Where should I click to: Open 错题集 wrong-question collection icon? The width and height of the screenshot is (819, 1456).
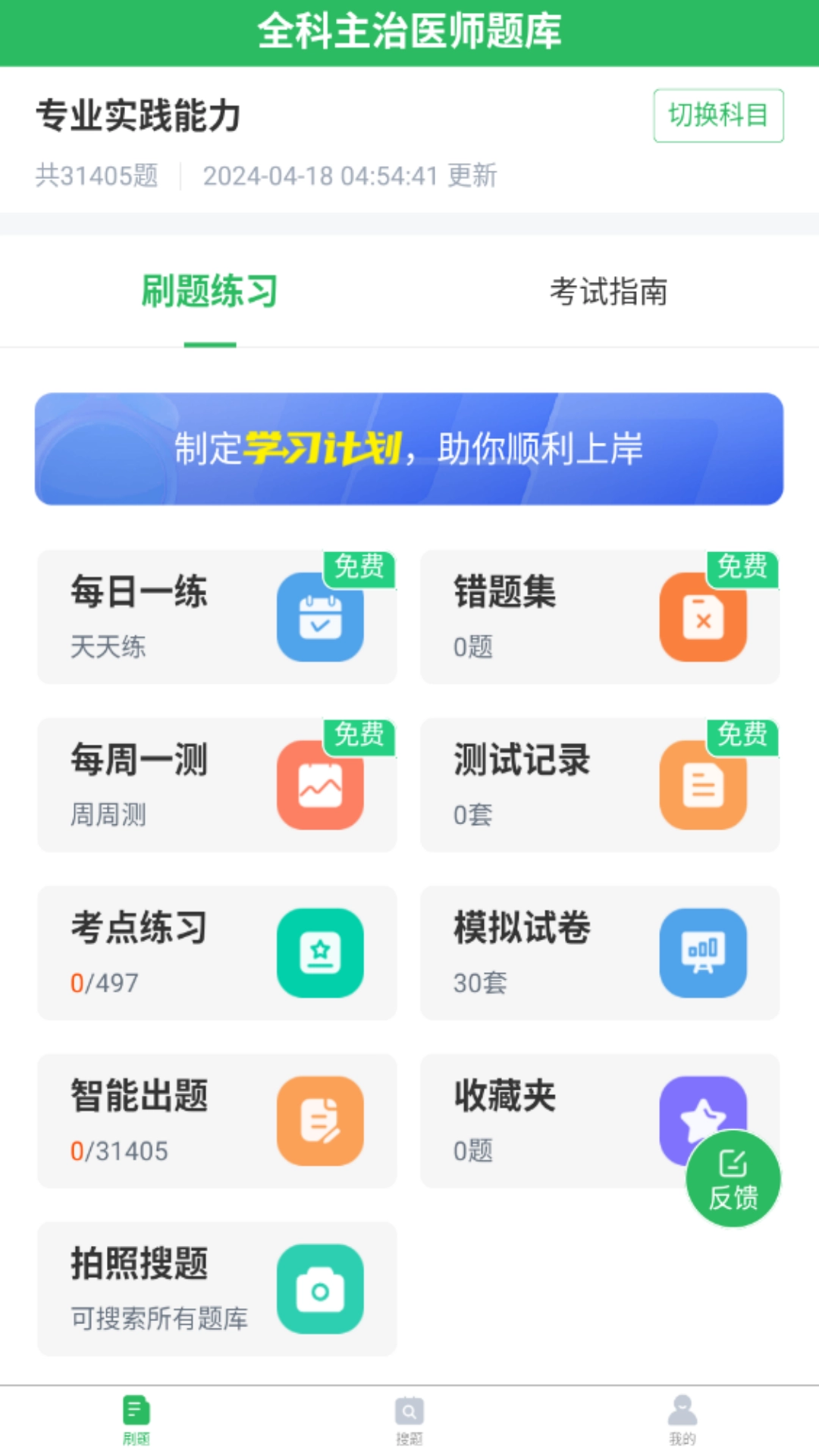point(704,617)
